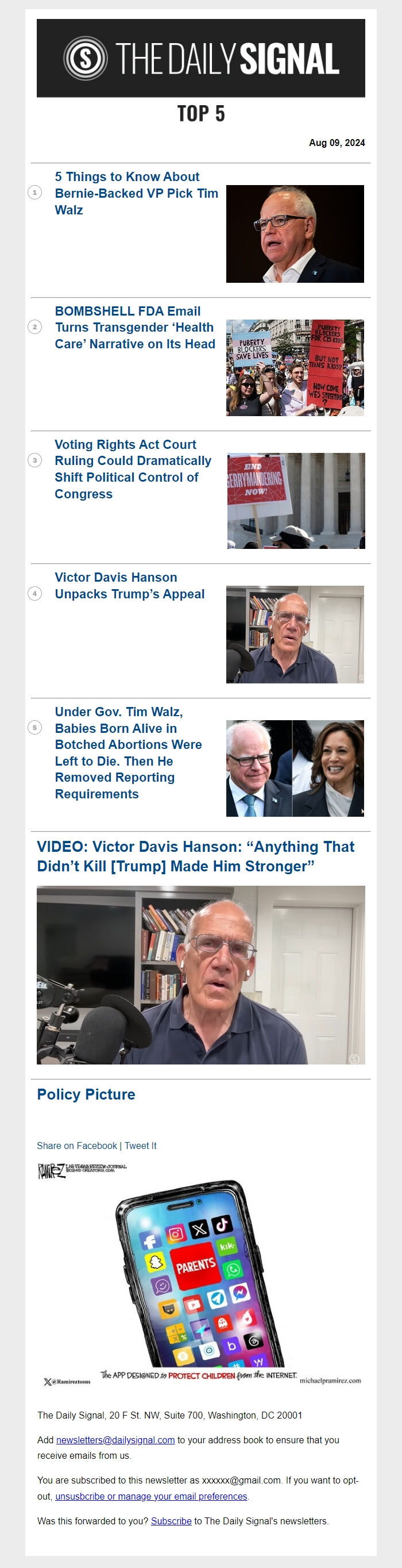The height and width of the screenshot is (1568, 402).
Task: Select the Tweet It link
Action: tap(141, 1146)
